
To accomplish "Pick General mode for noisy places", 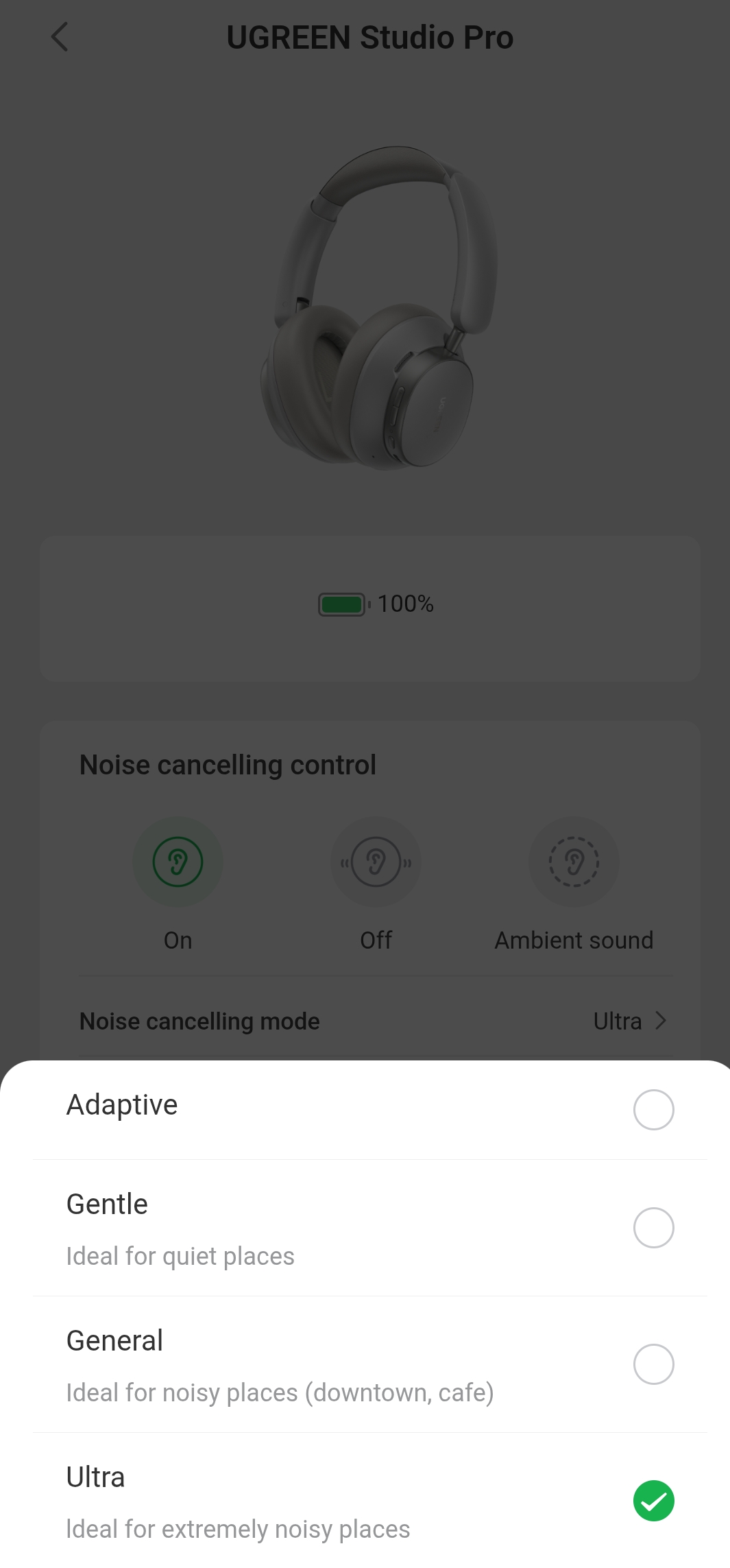I will (x=653, y=1364).
